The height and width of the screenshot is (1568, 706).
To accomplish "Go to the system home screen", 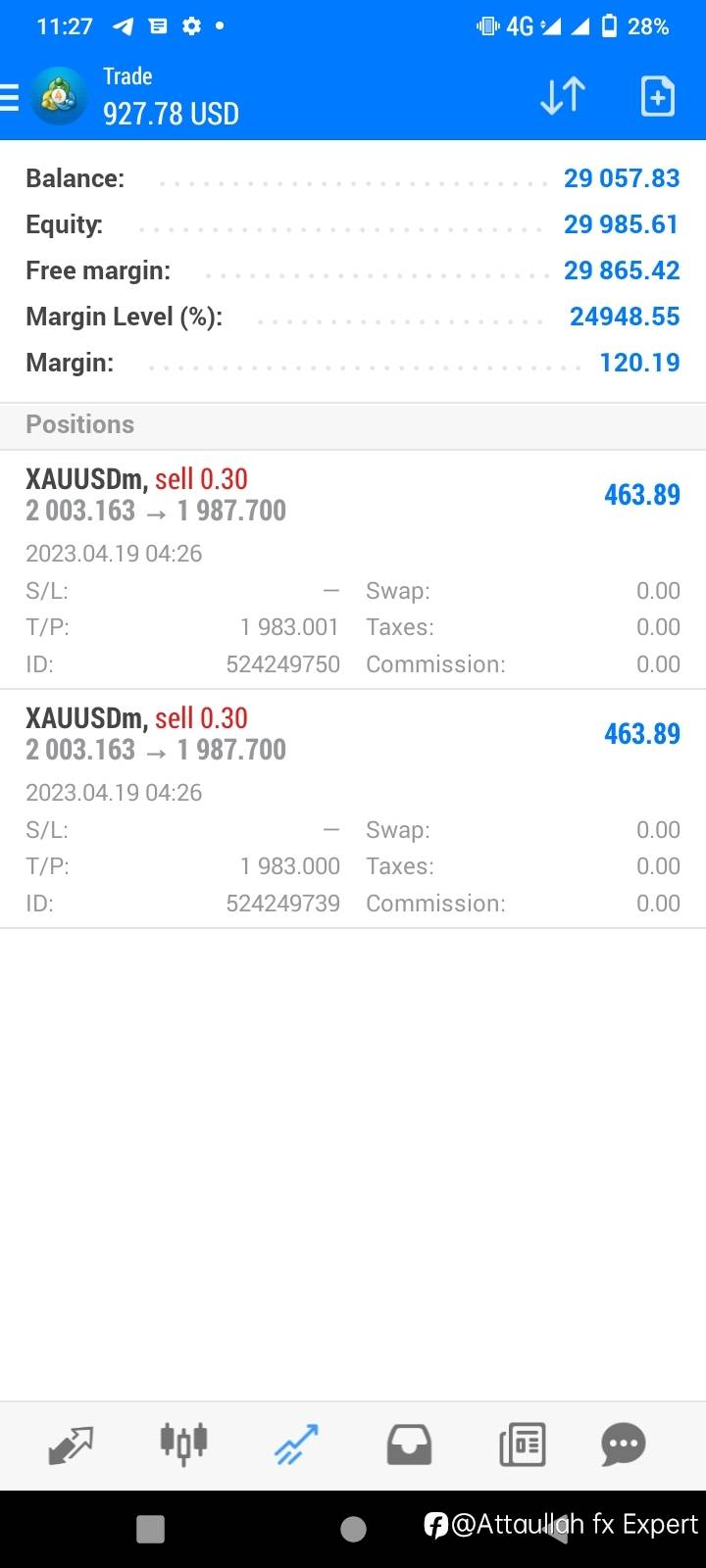I will tap(353, 1529).
